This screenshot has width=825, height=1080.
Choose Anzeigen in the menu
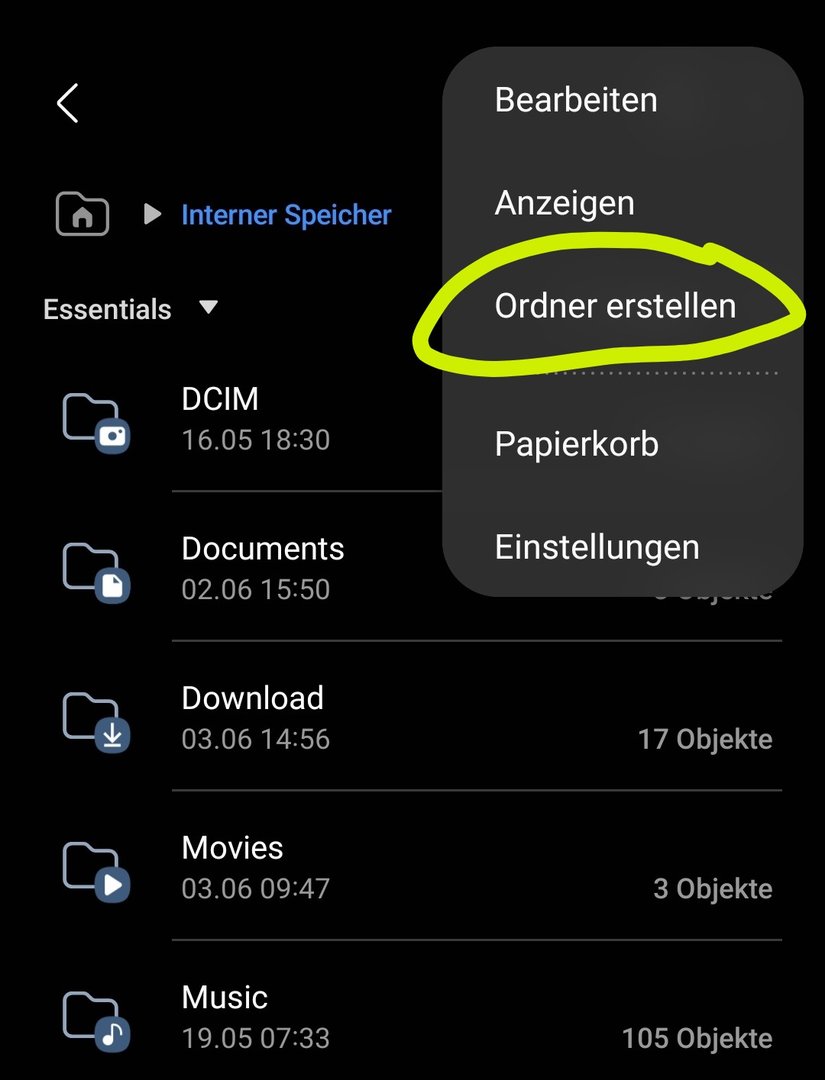pos(564,203)
